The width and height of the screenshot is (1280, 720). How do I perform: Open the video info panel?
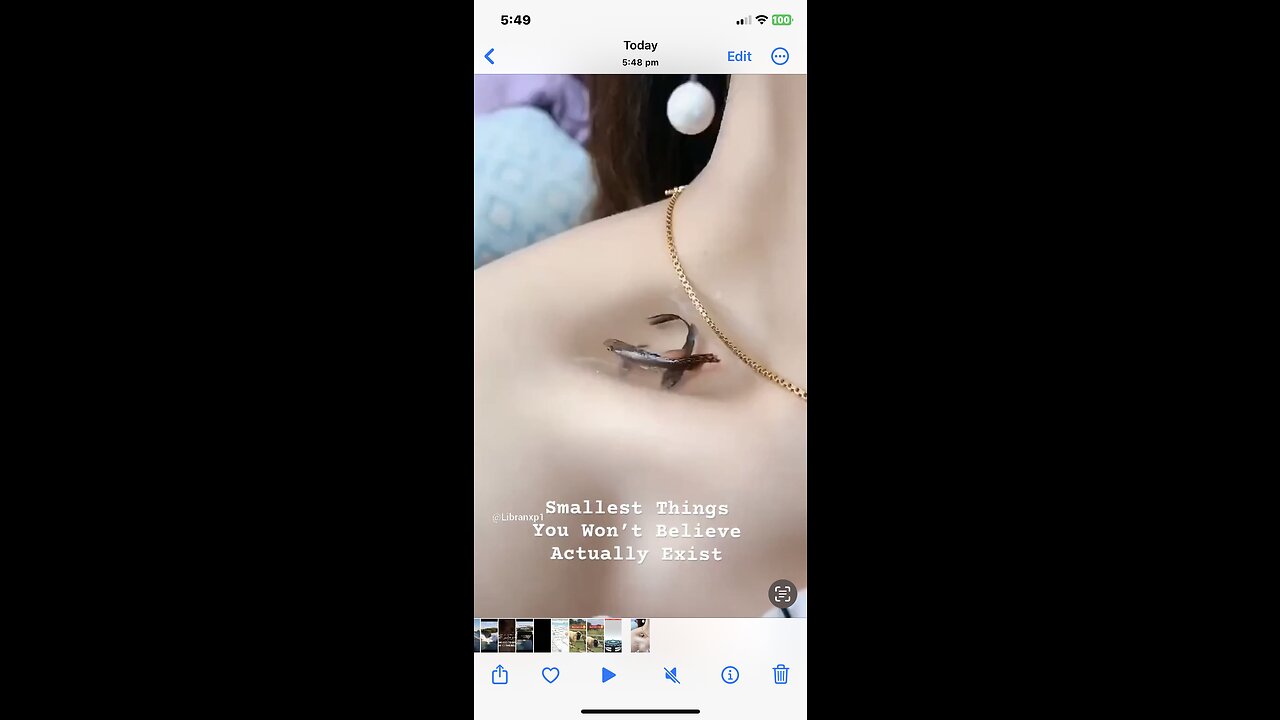pyautogui.click(x=730, y=675)
